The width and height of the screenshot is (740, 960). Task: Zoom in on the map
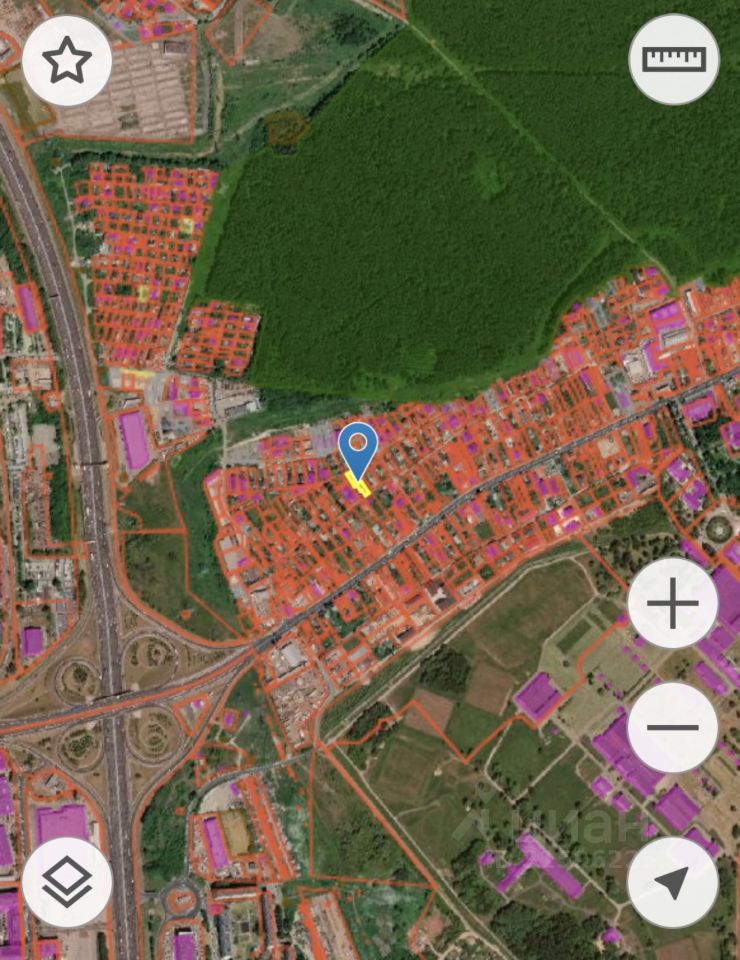672,605
